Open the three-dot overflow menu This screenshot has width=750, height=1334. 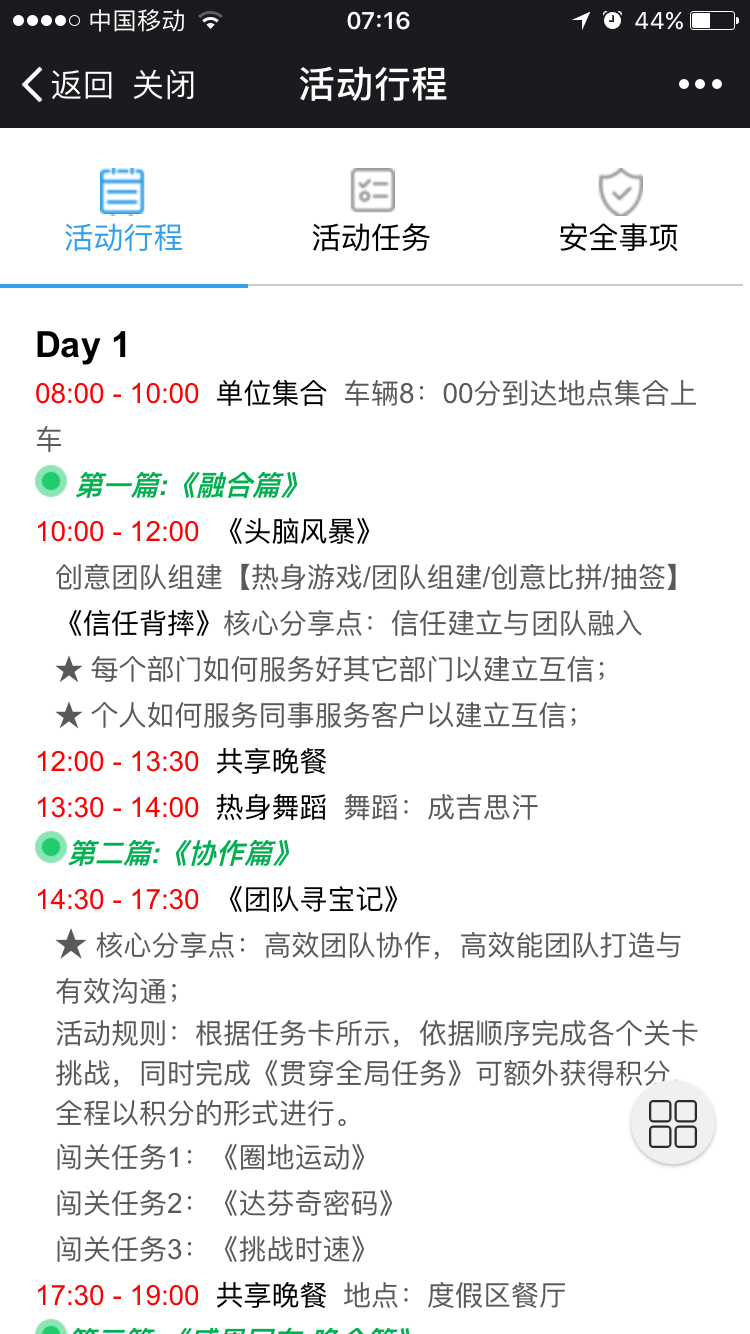click(x=700, y=85)
